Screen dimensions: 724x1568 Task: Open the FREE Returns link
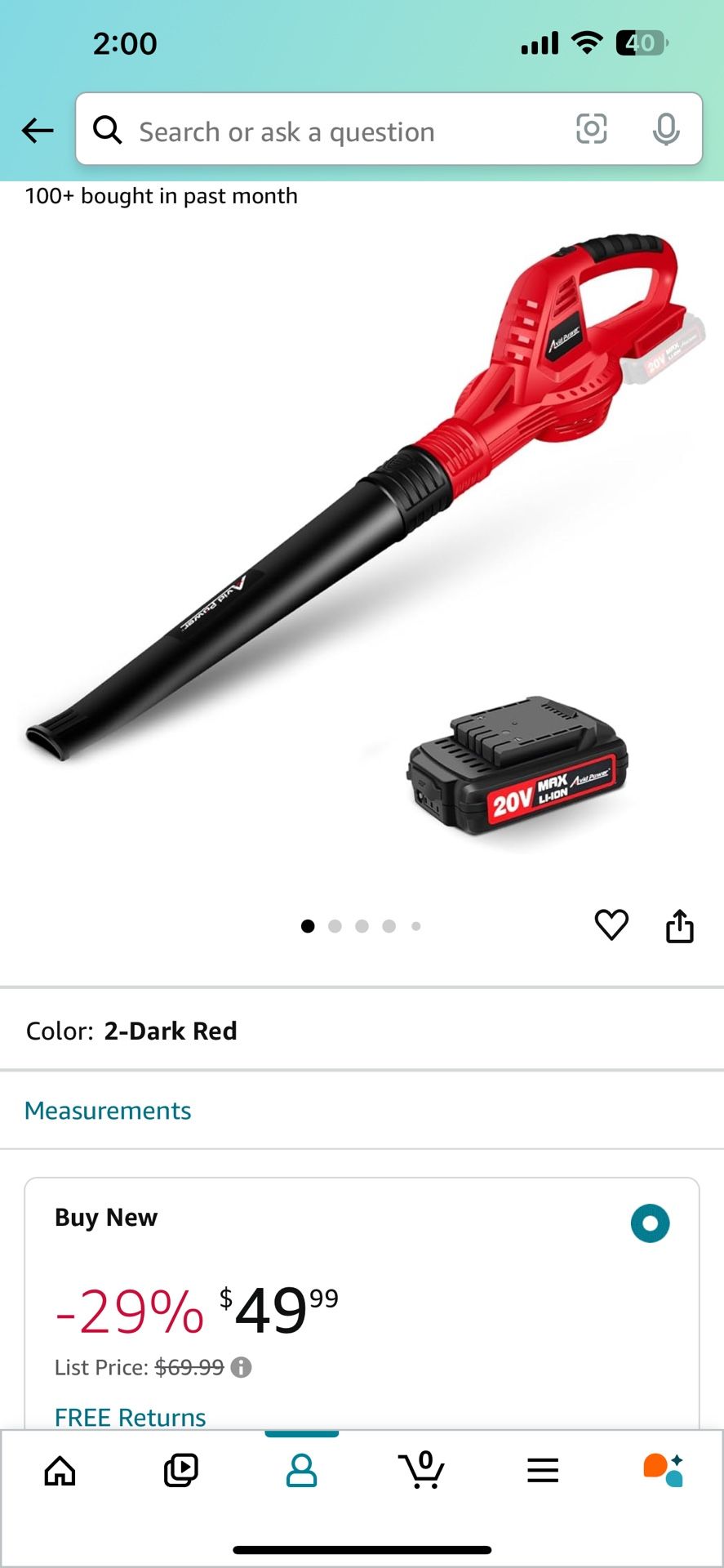click(x=129, y=1418)
